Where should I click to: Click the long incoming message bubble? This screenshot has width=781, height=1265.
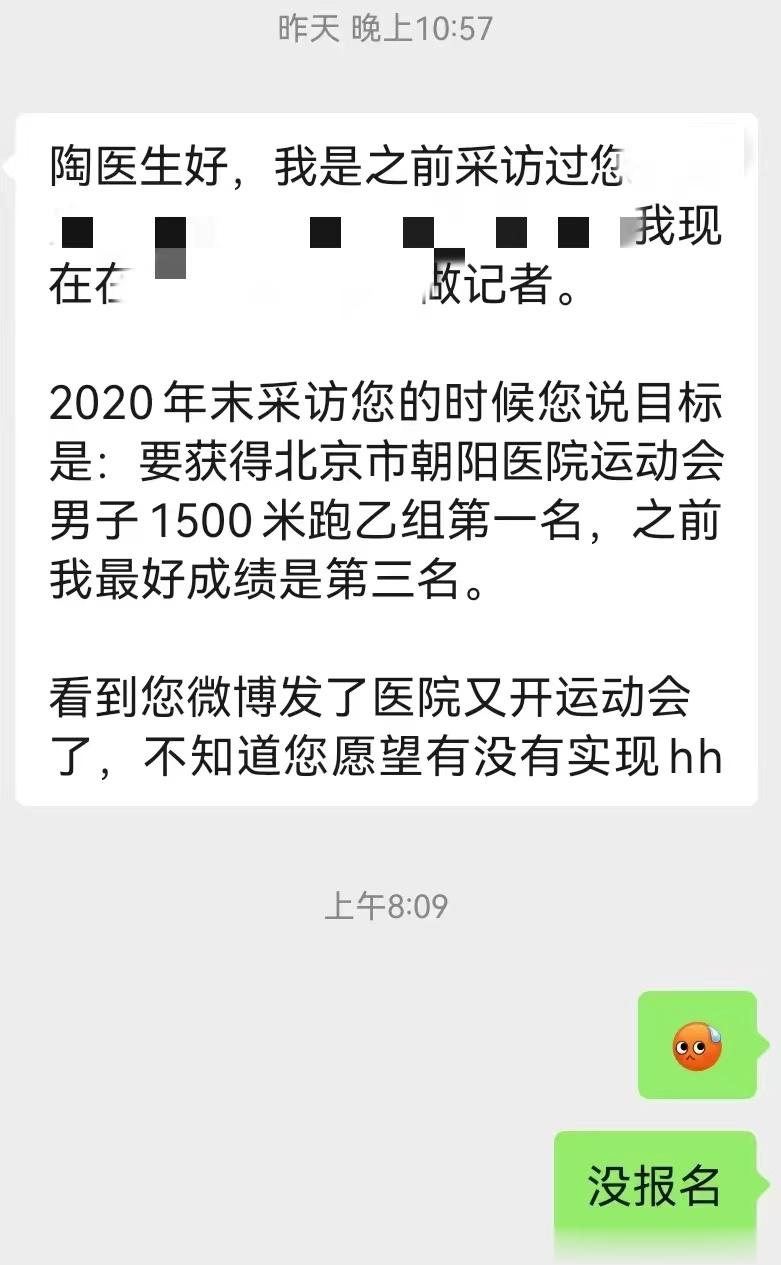385,460
